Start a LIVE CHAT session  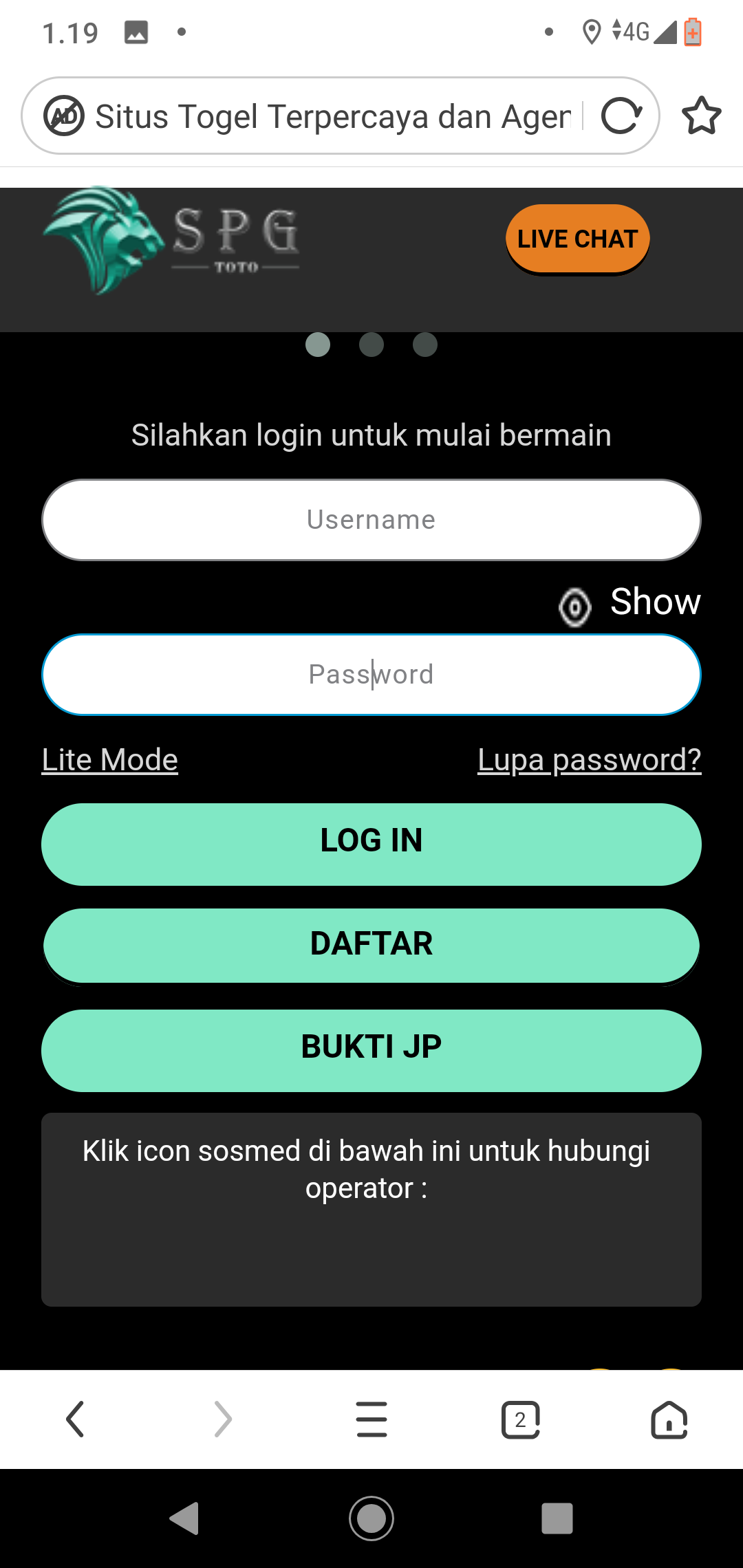[x=577, y=239]
